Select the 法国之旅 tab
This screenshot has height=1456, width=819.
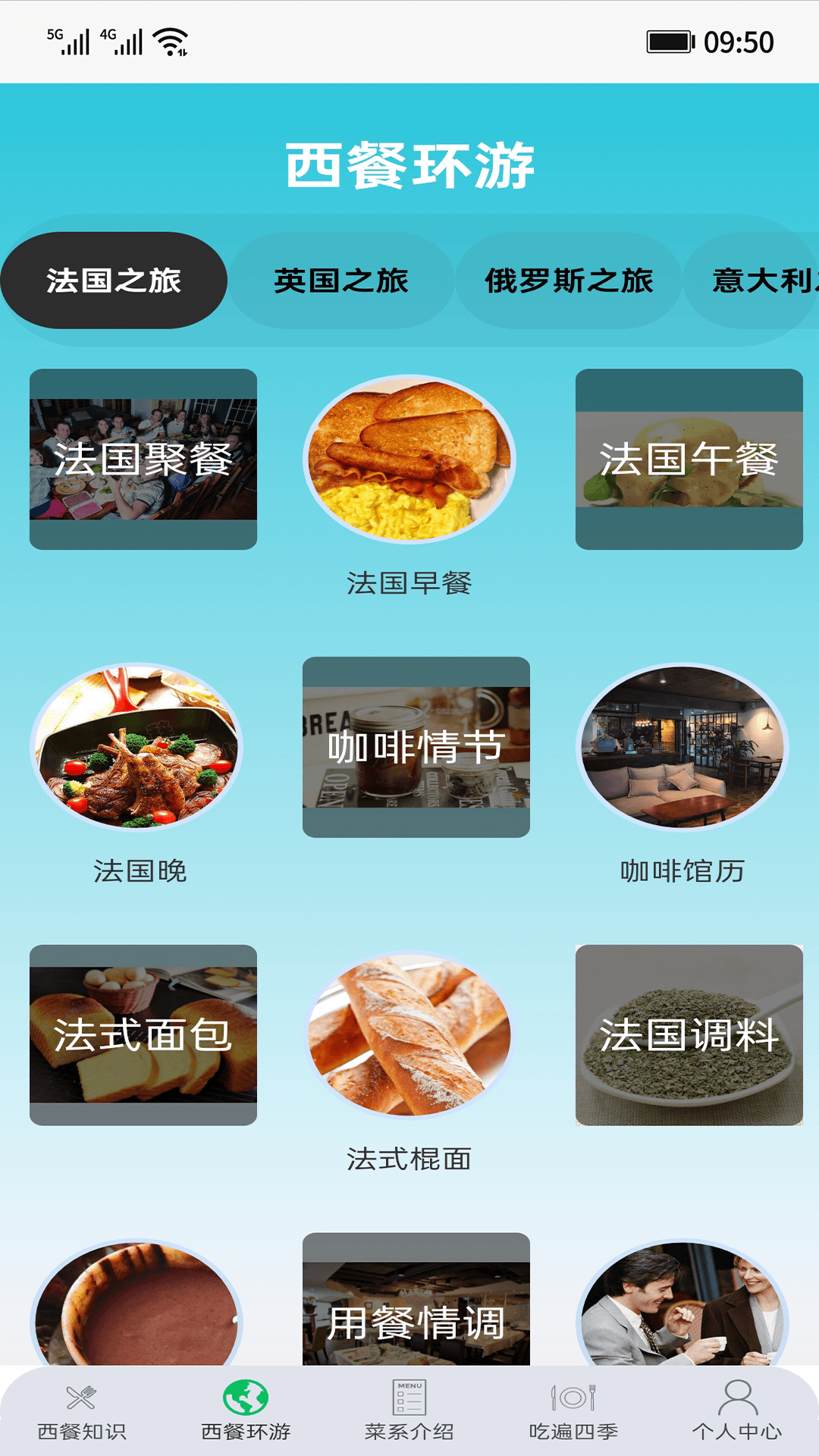(114, 281)
